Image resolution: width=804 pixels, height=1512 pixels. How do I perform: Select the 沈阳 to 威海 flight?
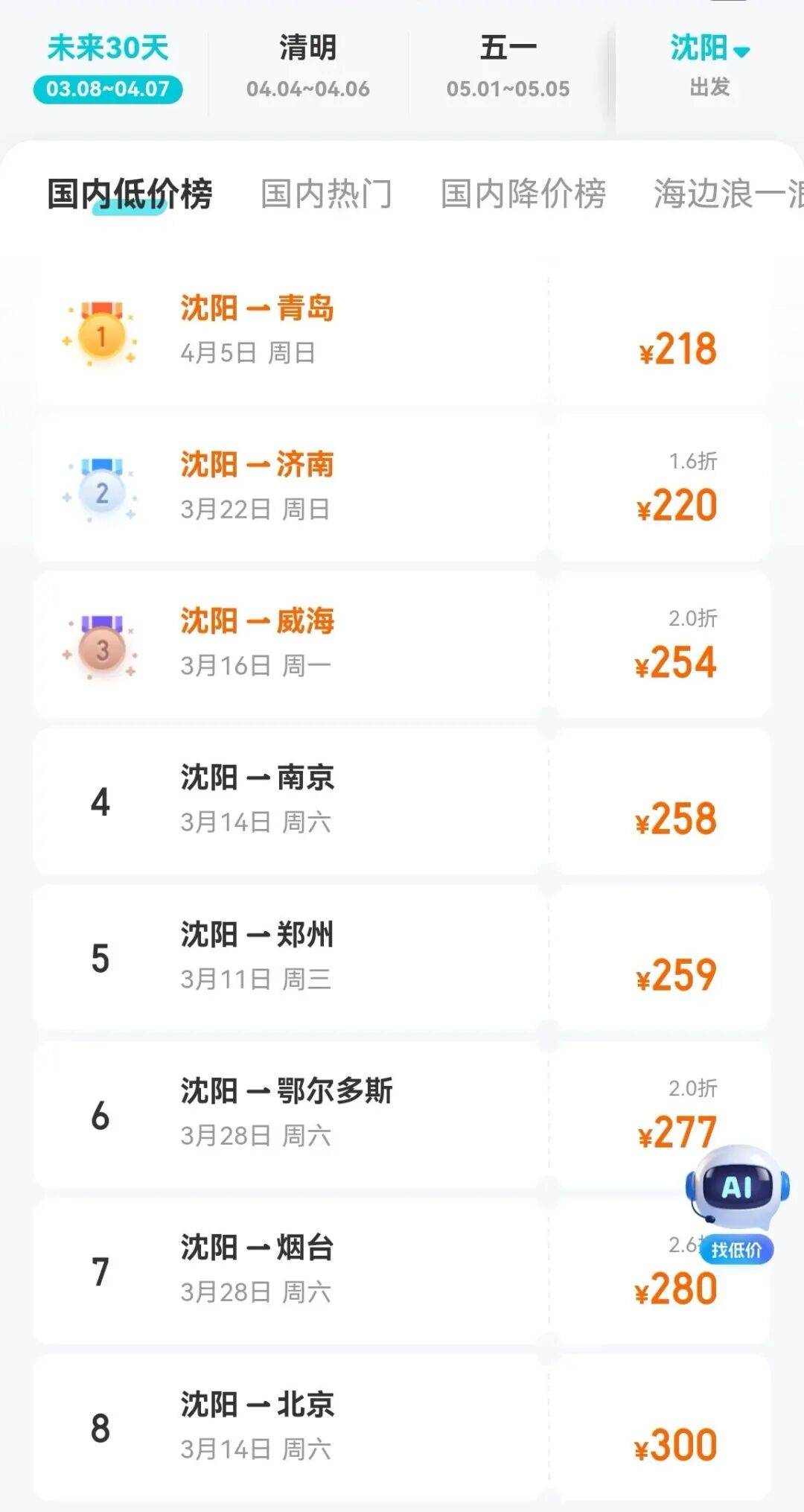[x=402, y=643]
